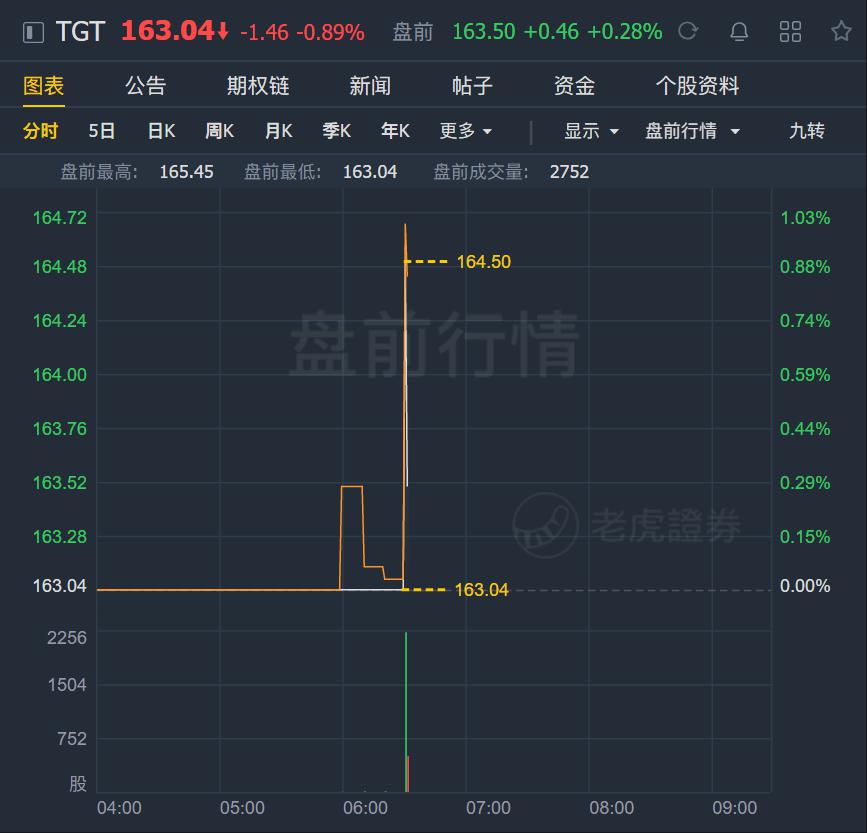This screenshot has height=833, width=867.
Task: Show the 个股资料 tab
Action: click(697, 86)
